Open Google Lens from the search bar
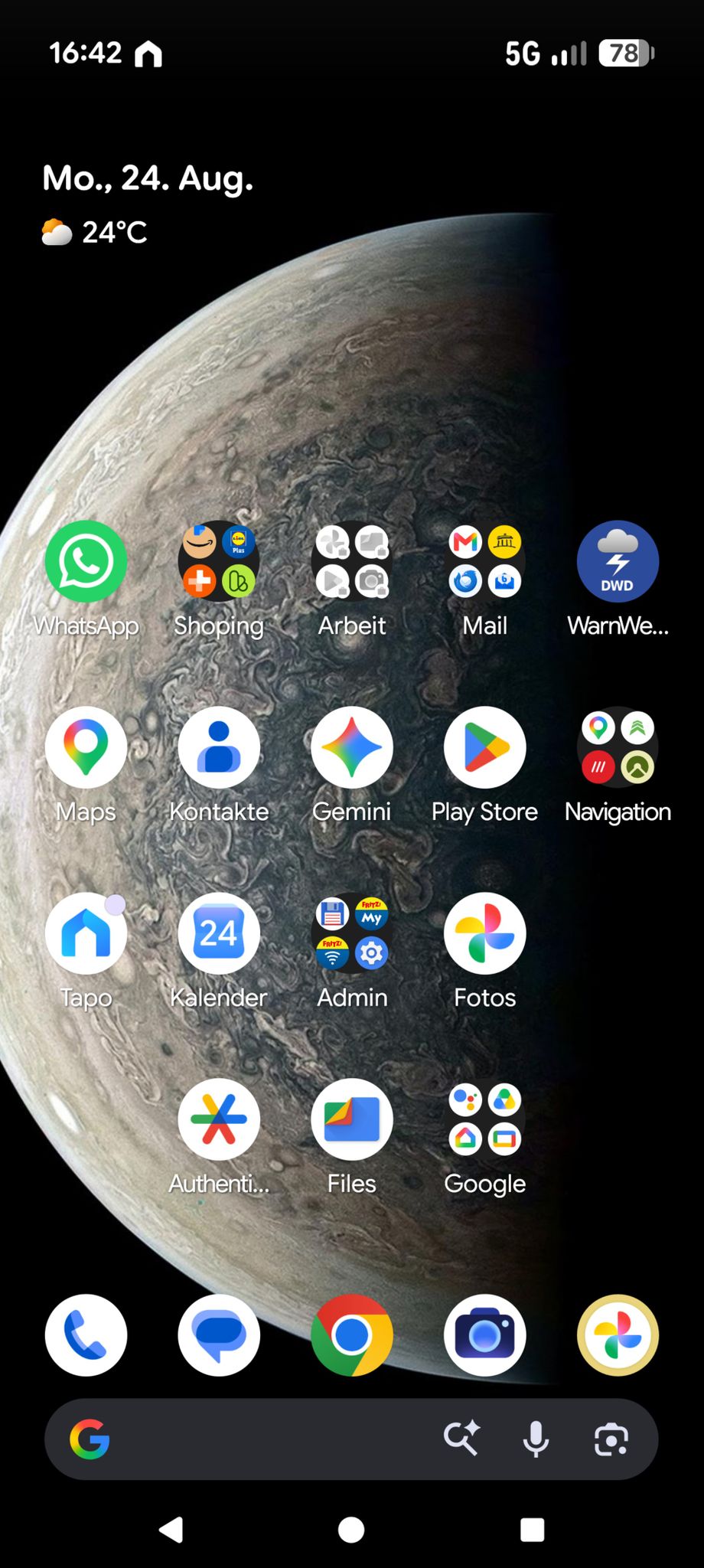Screen dimensions: 704x1568 [x=611, y=1439]
